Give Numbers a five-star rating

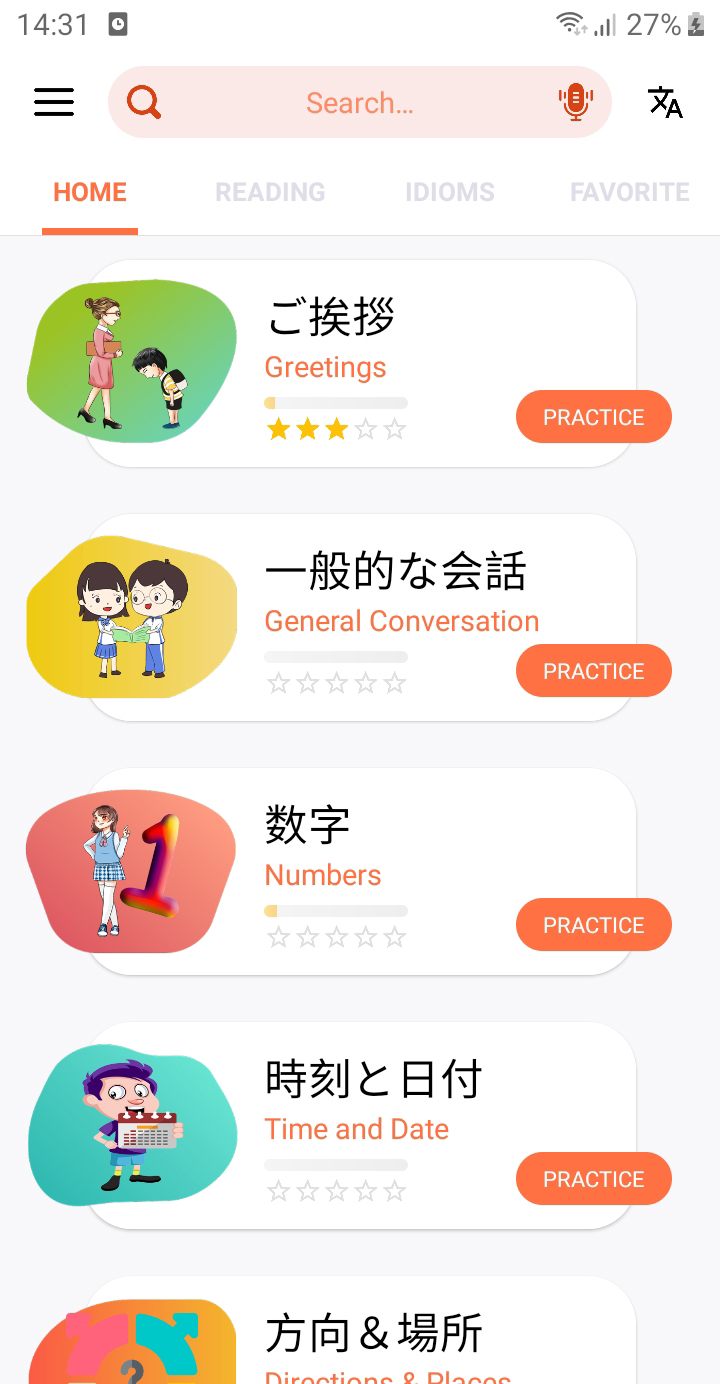point(396,936)
